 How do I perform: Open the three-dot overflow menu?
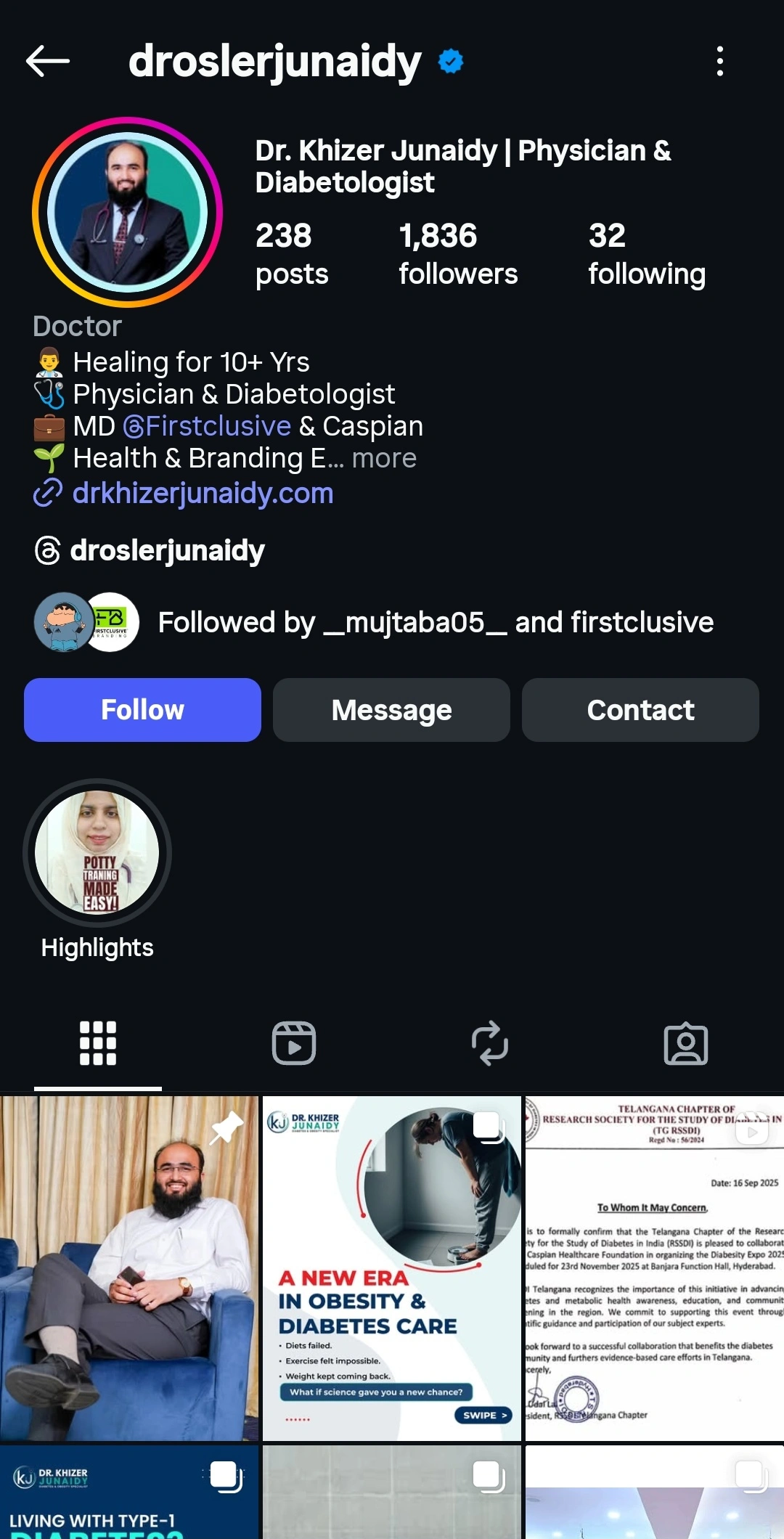pyautogui.click(x=719, y=61)
